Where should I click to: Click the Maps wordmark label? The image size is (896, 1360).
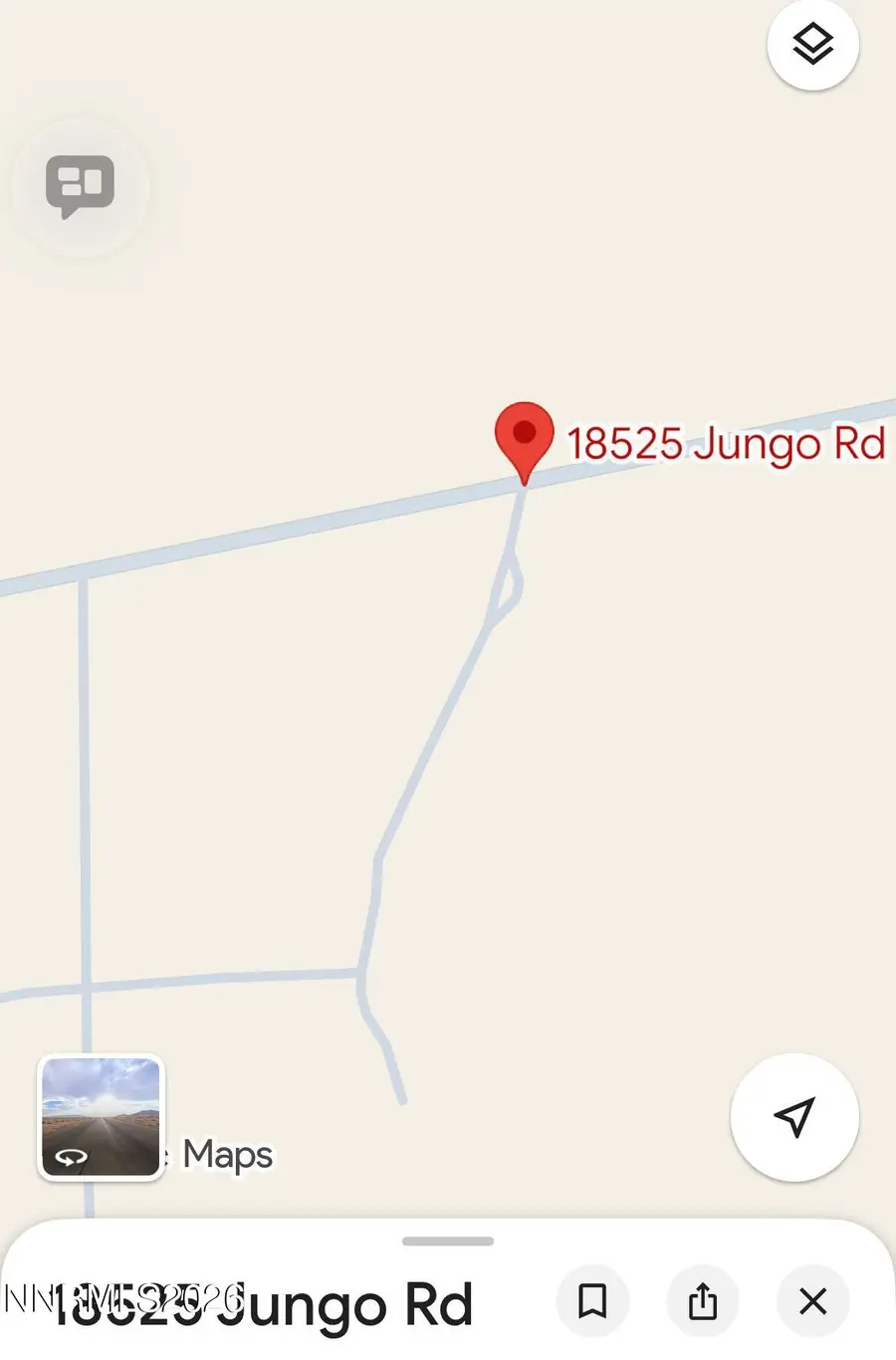[227, 1155]
